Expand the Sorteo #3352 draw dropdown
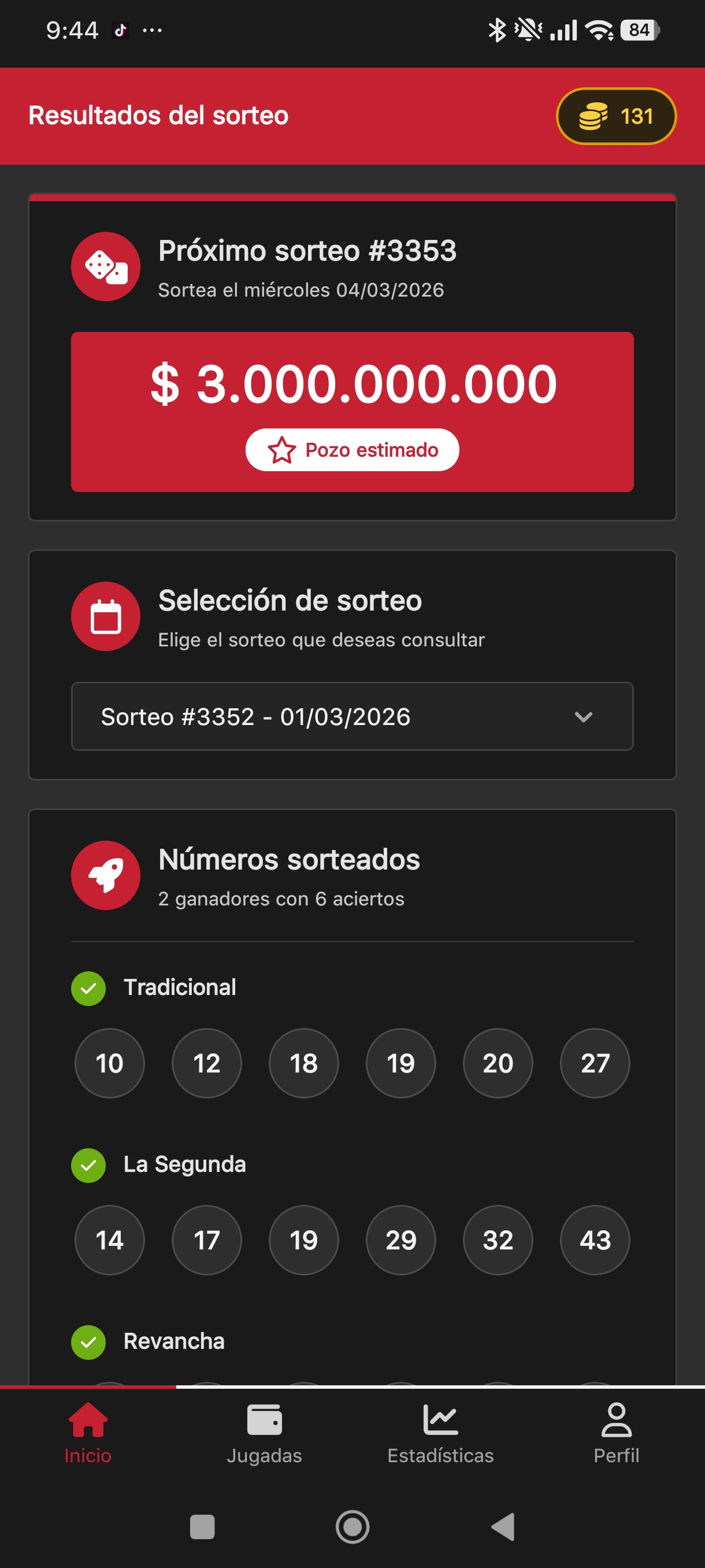 click(x=352, y=716)
